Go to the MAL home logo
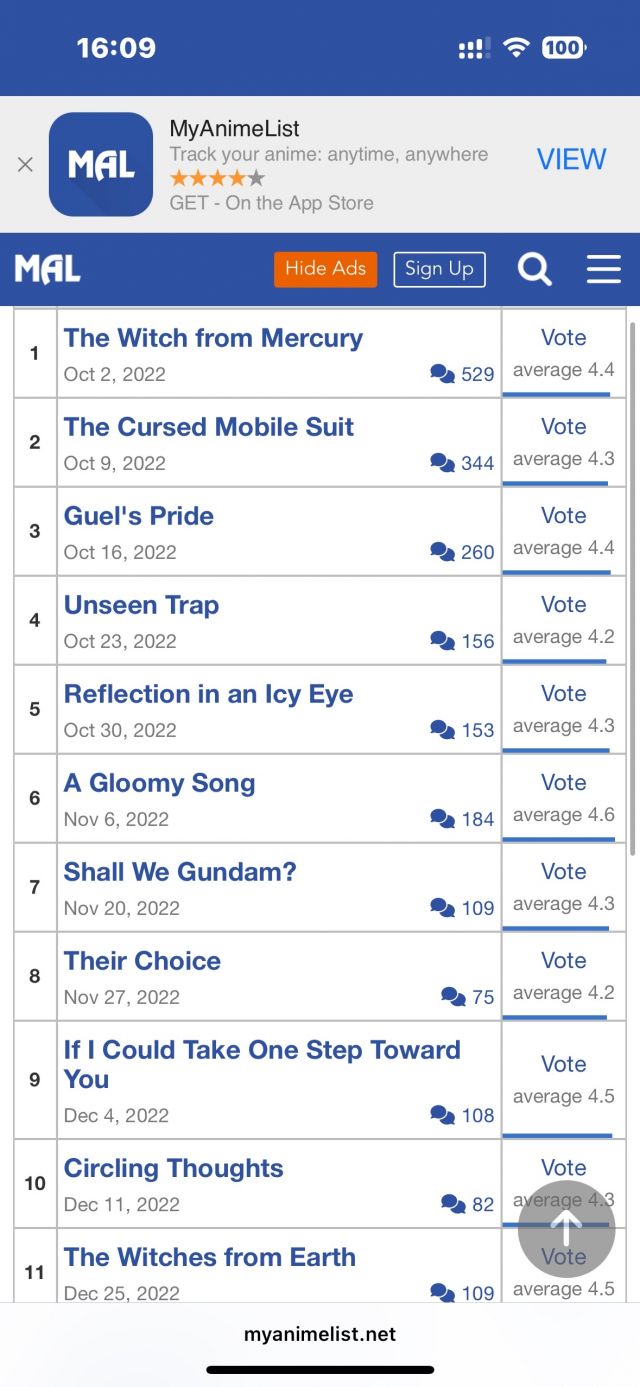 point(48,268)
